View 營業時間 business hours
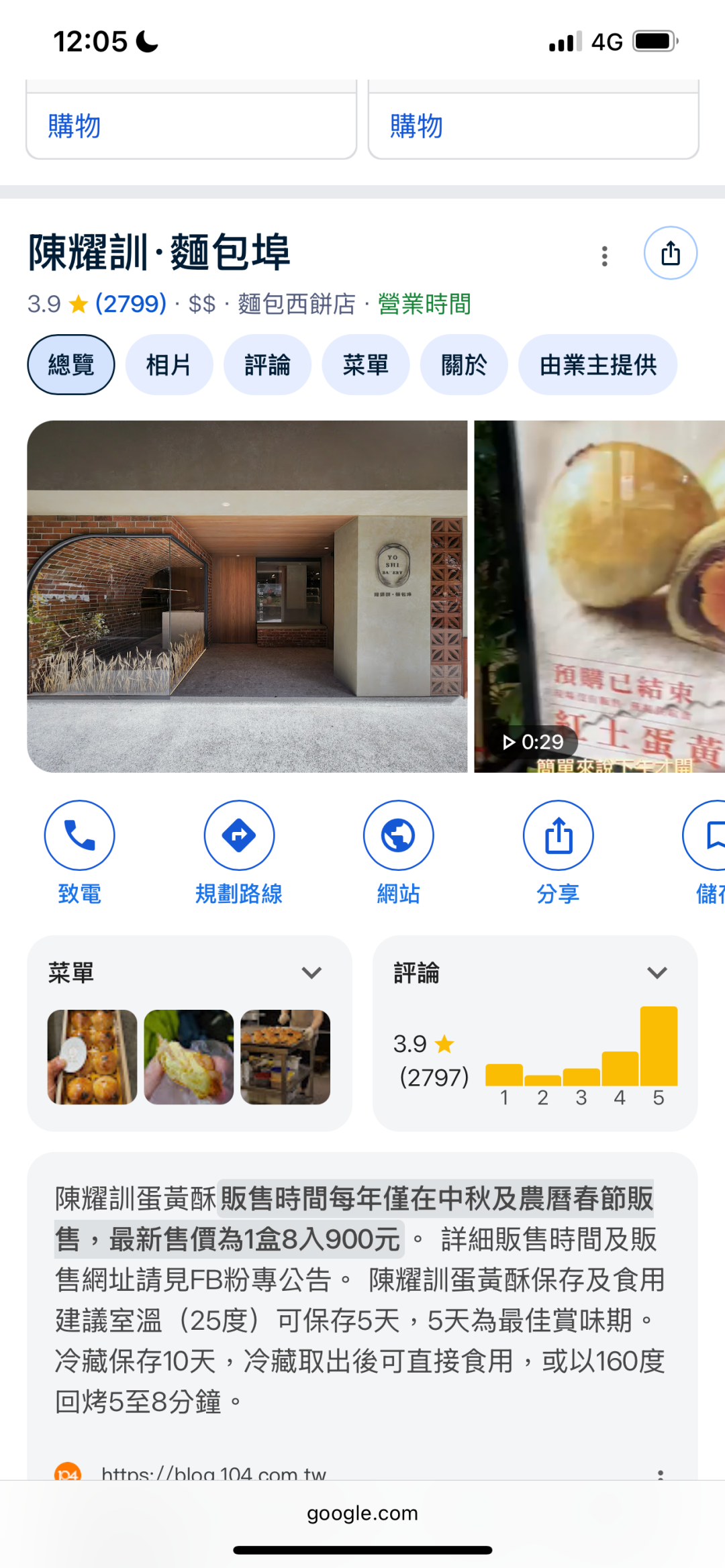The height and width of the screenshot is (1568, 725). click(424, 304)
